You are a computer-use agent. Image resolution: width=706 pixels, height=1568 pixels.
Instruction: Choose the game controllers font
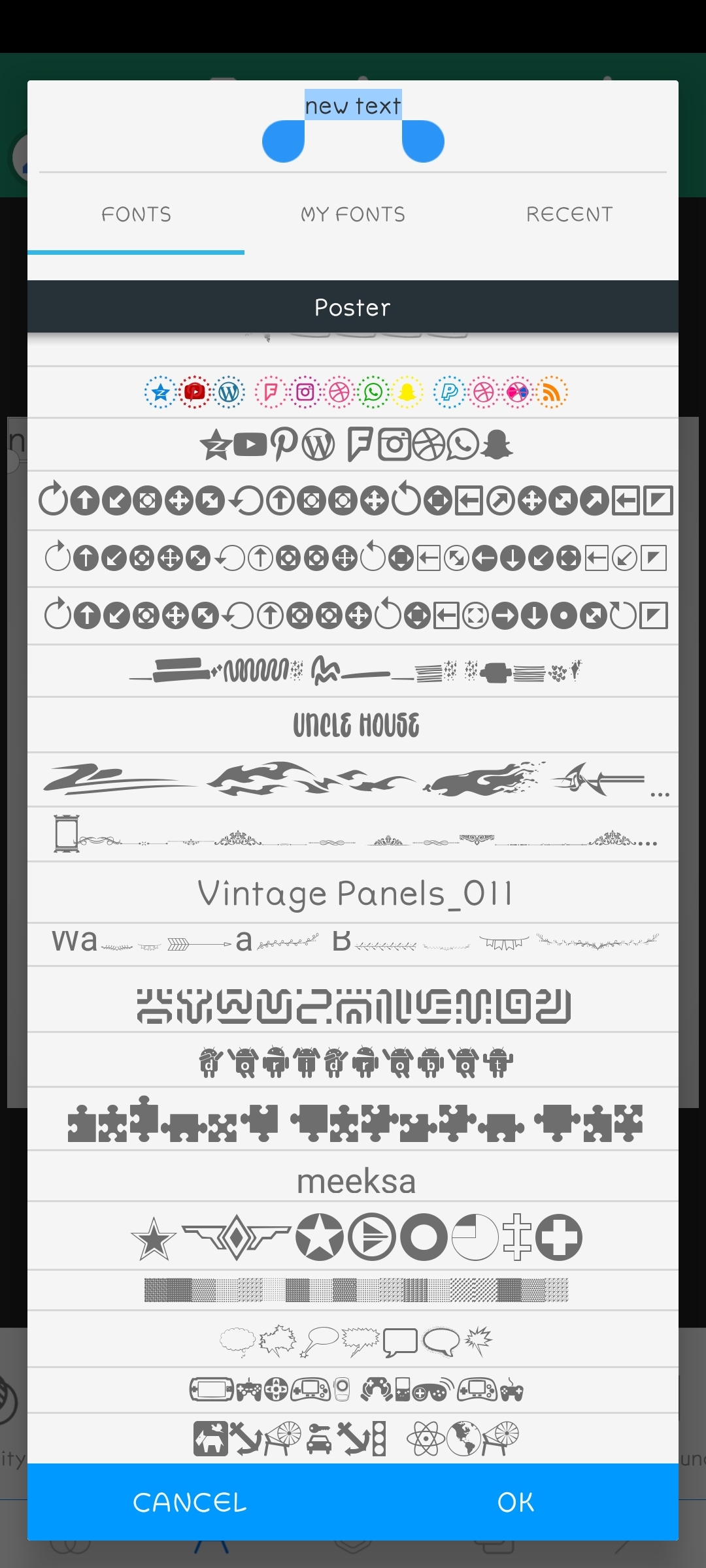[x=355, y=1390]
